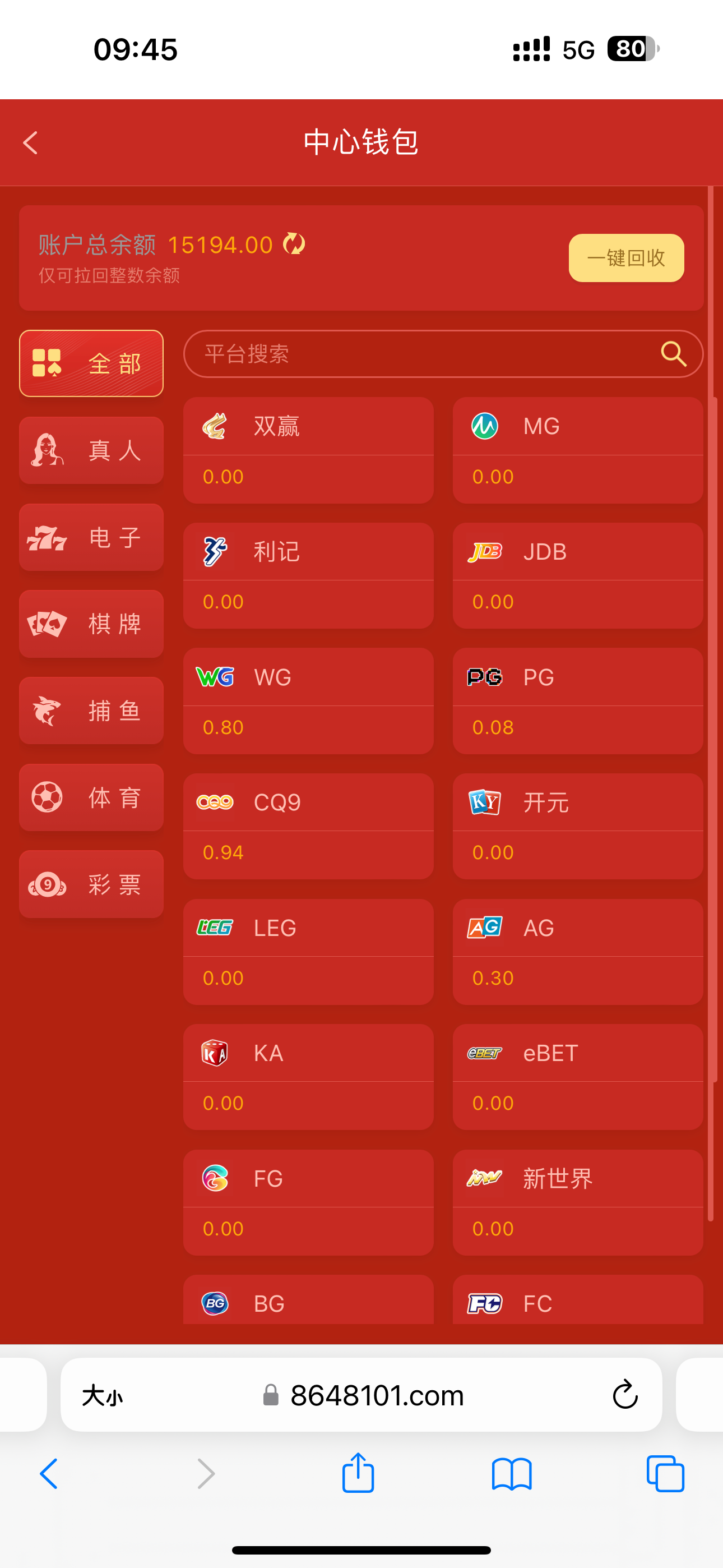
Task: Choose the AG wallet card
Action: coord(577,951)
